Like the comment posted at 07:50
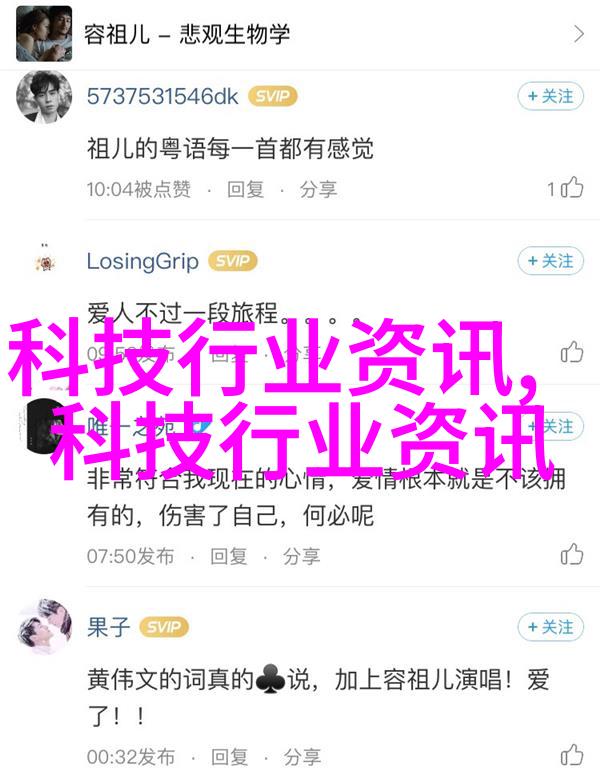The width and height of the screenshot is (600, 778). pos(571,555)
